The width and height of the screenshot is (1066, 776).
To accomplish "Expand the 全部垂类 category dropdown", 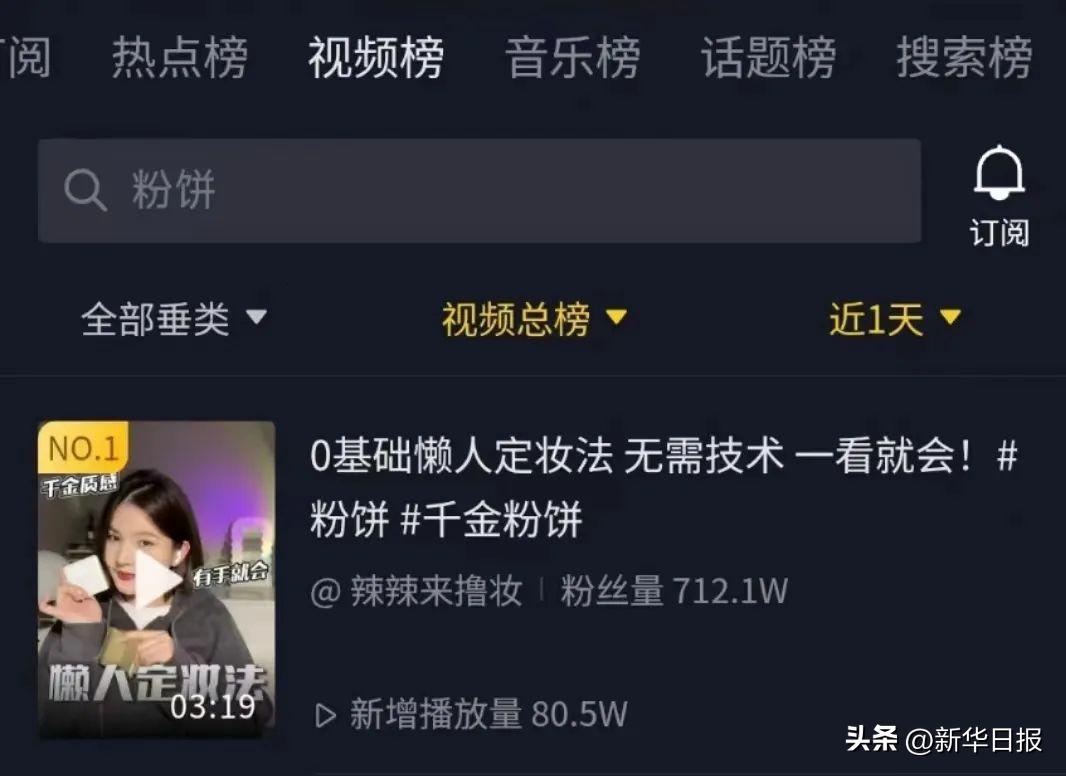I will click(x=174, y=320).
